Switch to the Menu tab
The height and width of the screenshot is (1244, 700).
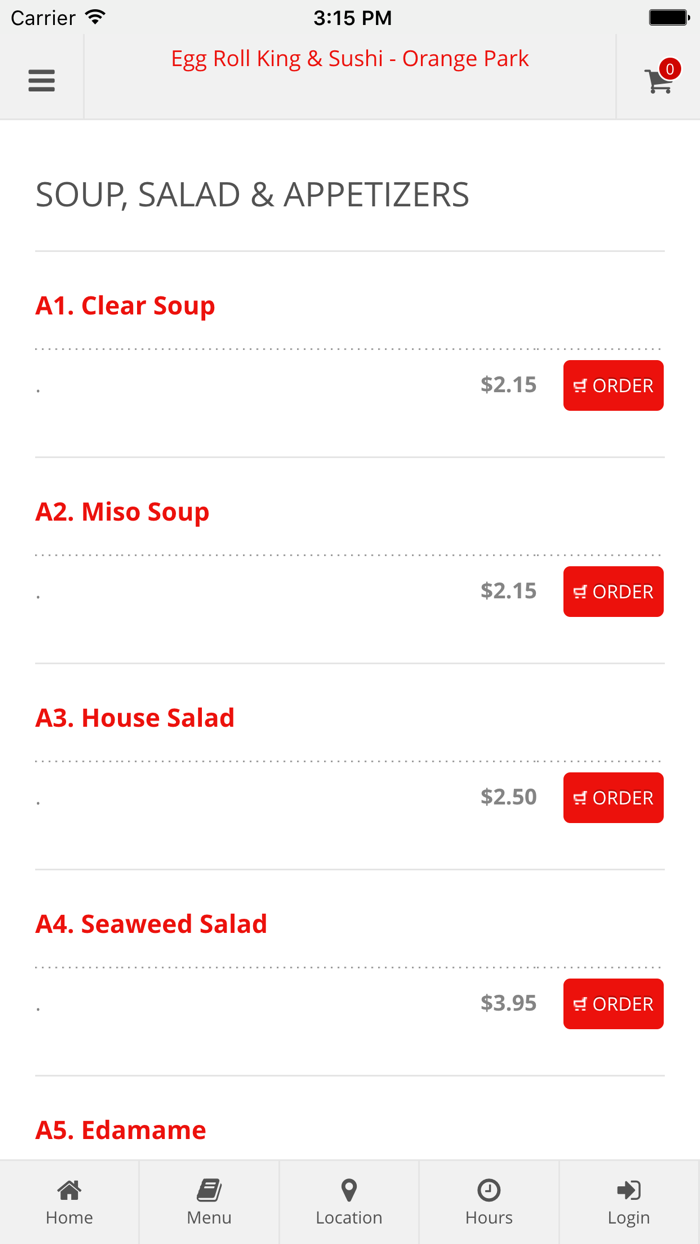coord(209,1202)
